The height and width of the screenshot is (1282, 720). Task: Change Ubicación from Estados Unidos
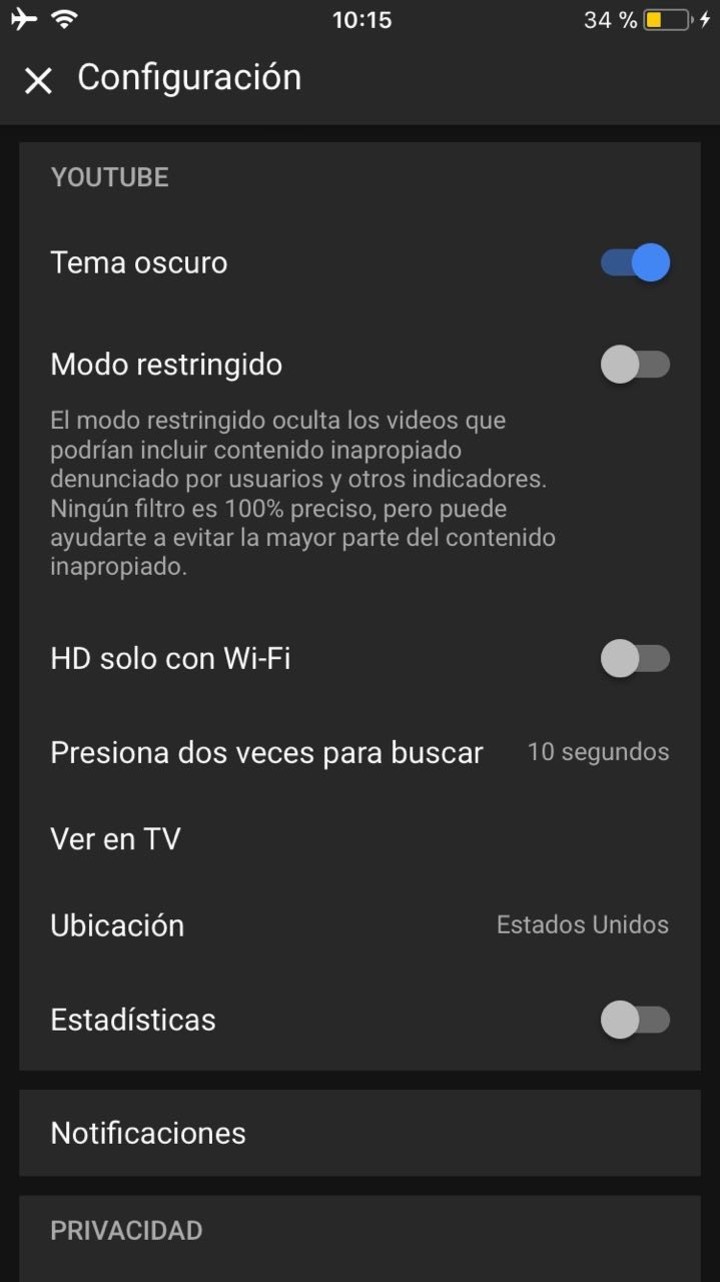[359, 925]
